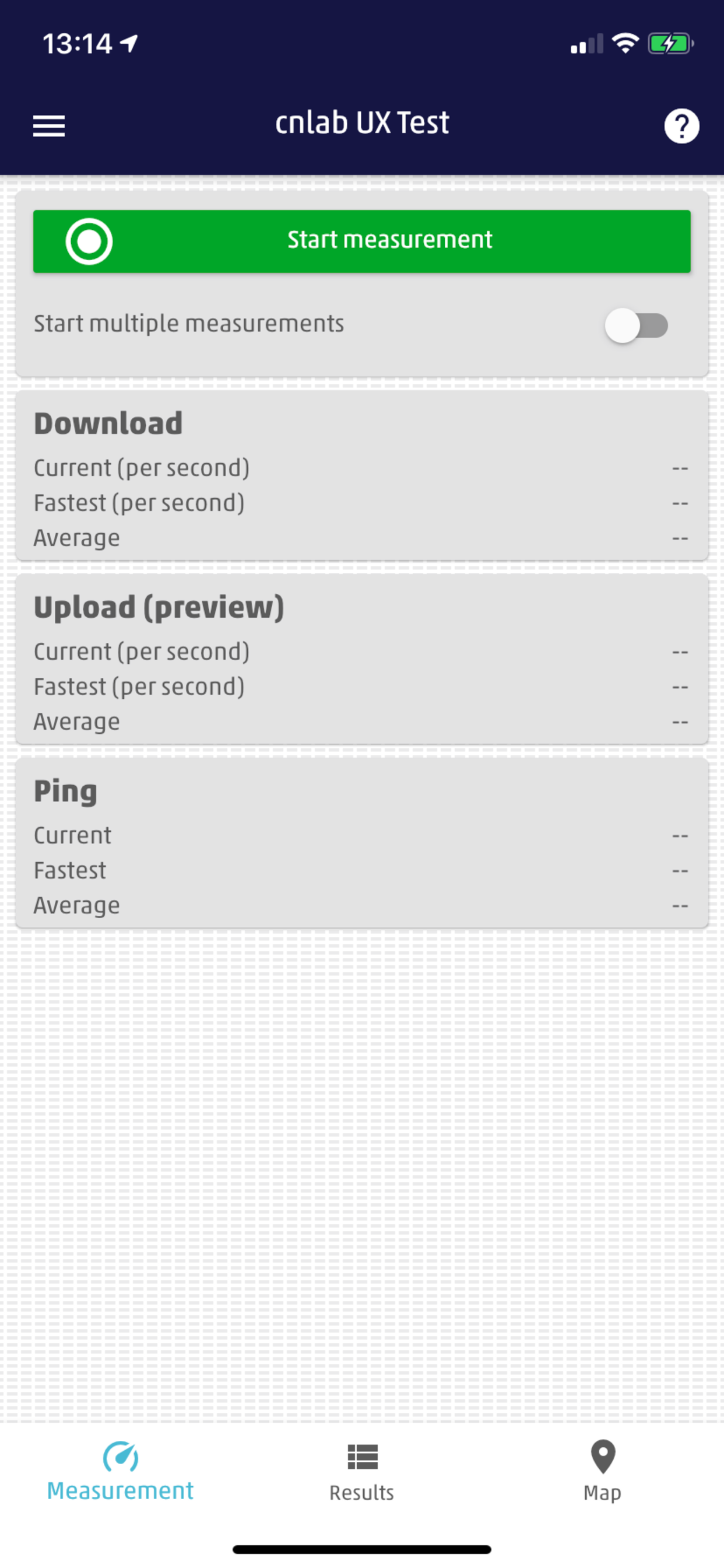
Task: Tap the Upload (preview) panel
Action: pyautogui.click(x=160, y=606)
